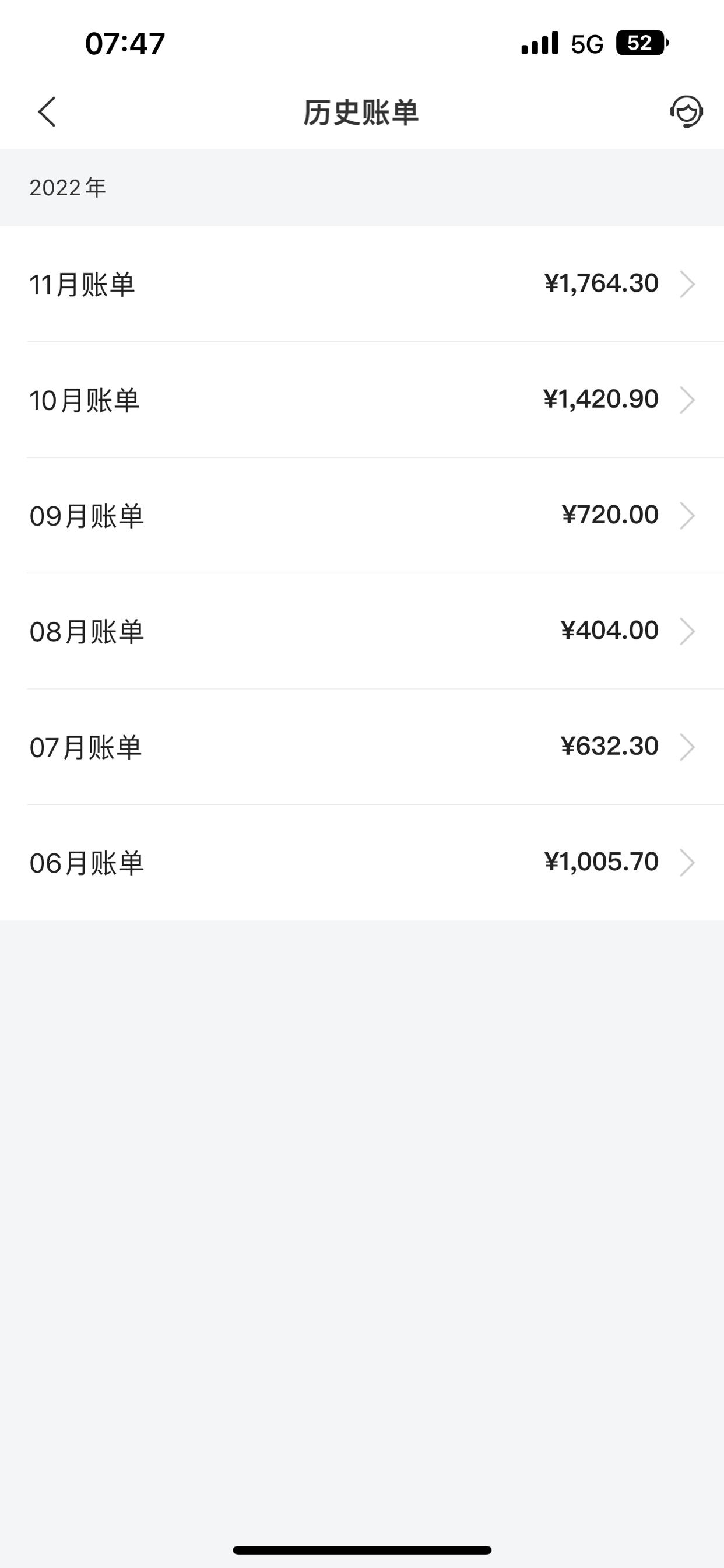The image size is (724, 1568).
Task: Open the customer service headset icon
Action: point(687,112)
